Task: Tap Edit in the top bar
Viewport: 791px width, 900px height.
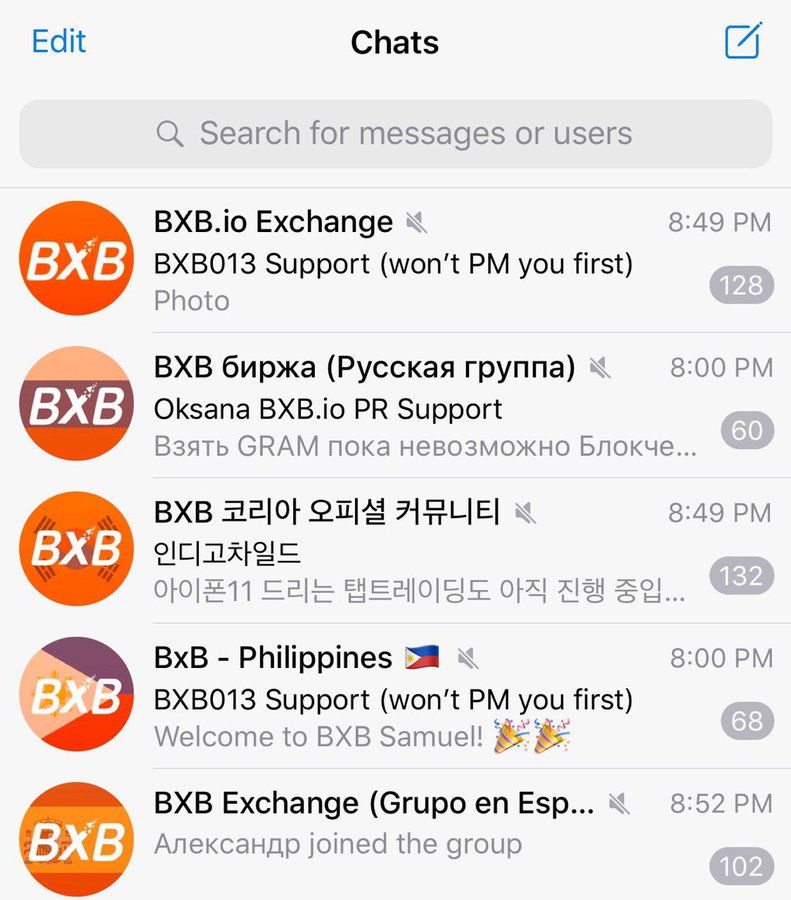Action: 59,42
